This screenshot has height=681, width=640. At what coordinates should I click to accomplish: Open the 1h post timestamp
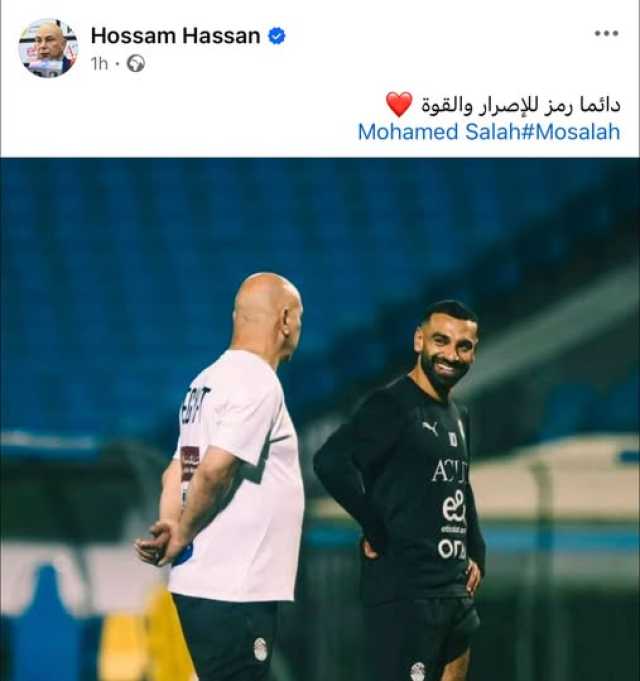pos(99,63)
